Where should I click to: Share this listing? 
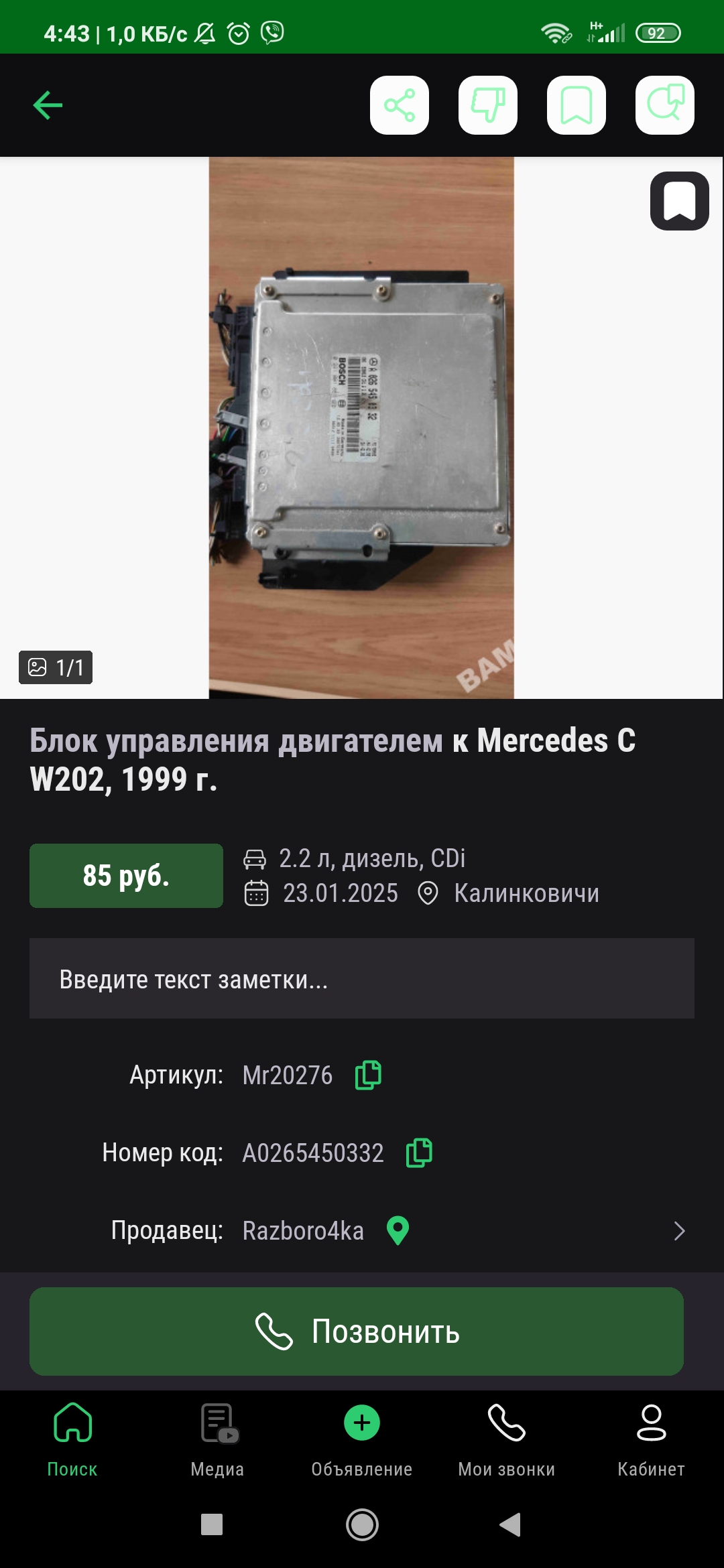[400, 105]
